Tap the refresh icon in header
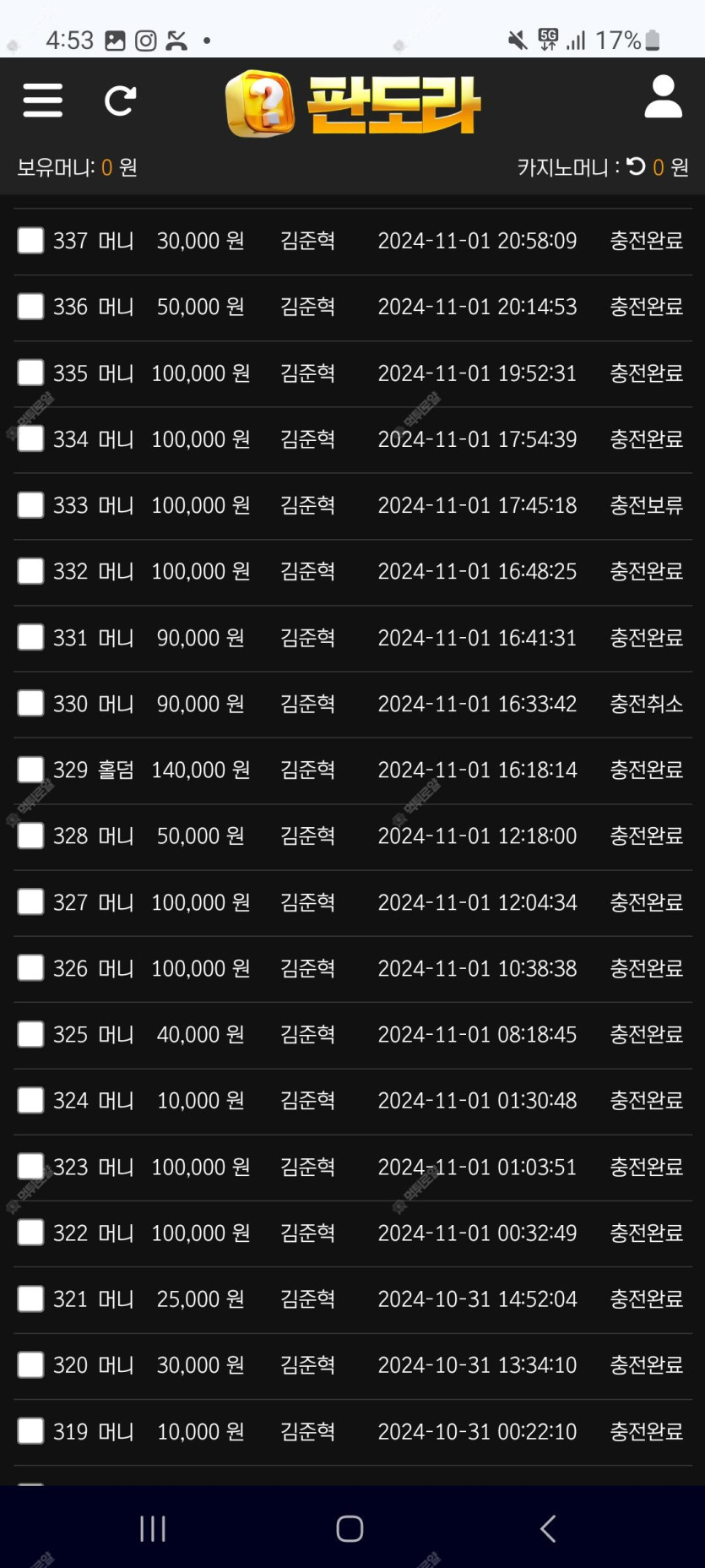 [120, 101]
